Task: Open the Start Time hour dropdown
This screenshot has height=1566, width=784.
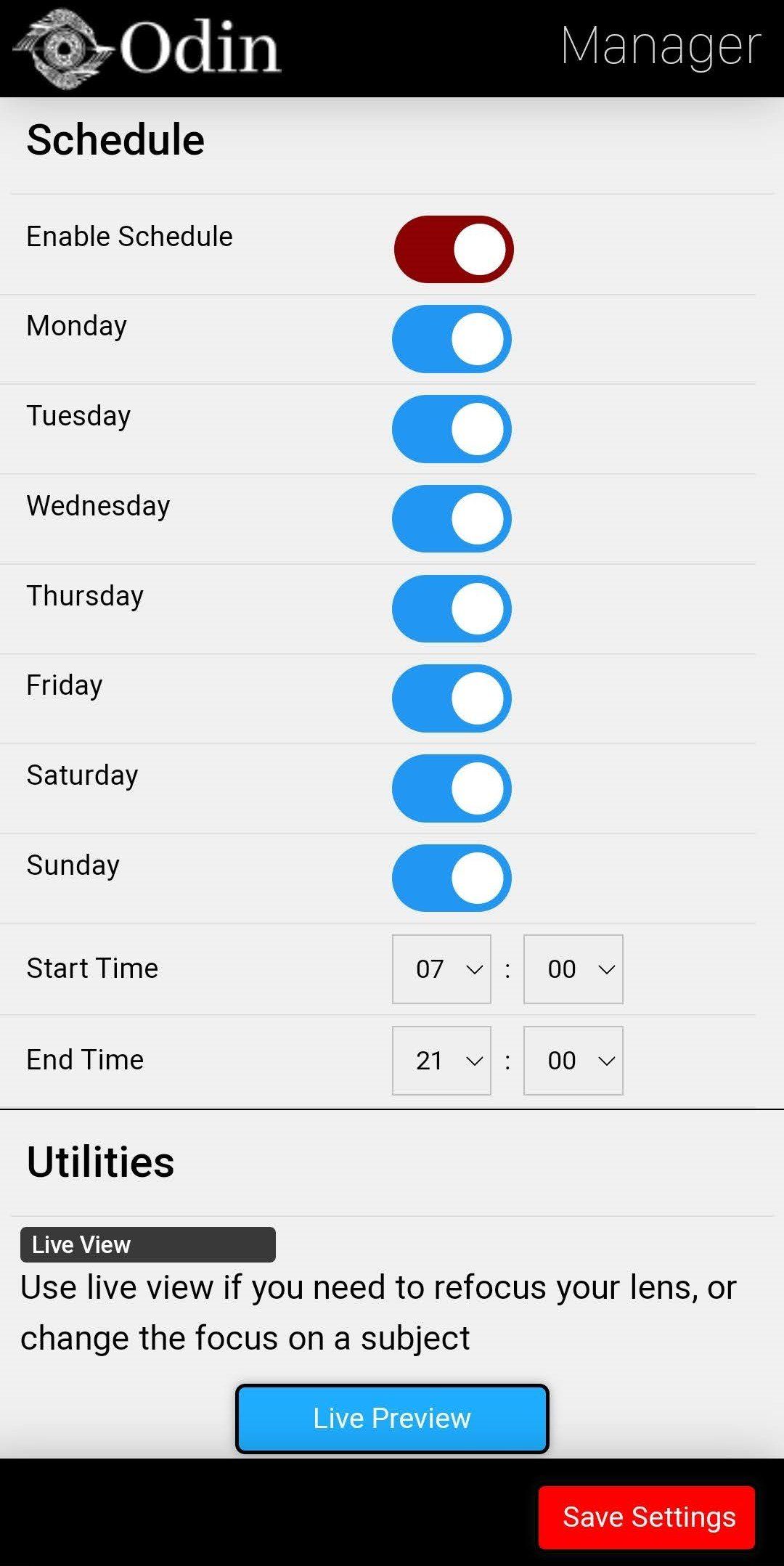Action: point(441,969)
